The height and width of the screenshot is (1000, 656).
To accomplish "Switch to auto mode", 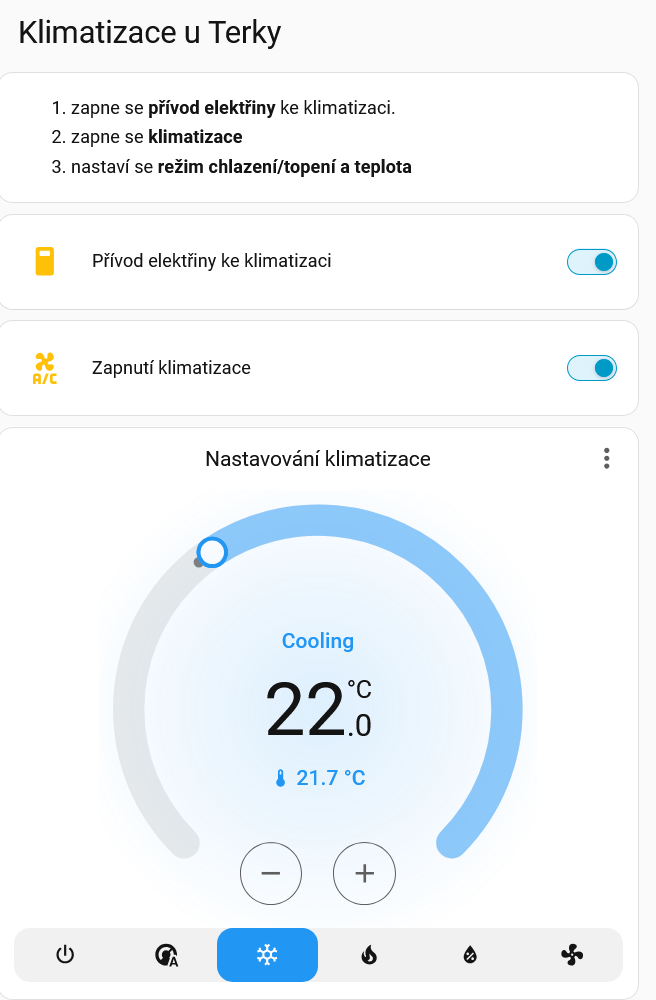I will [x=166, y=955].
